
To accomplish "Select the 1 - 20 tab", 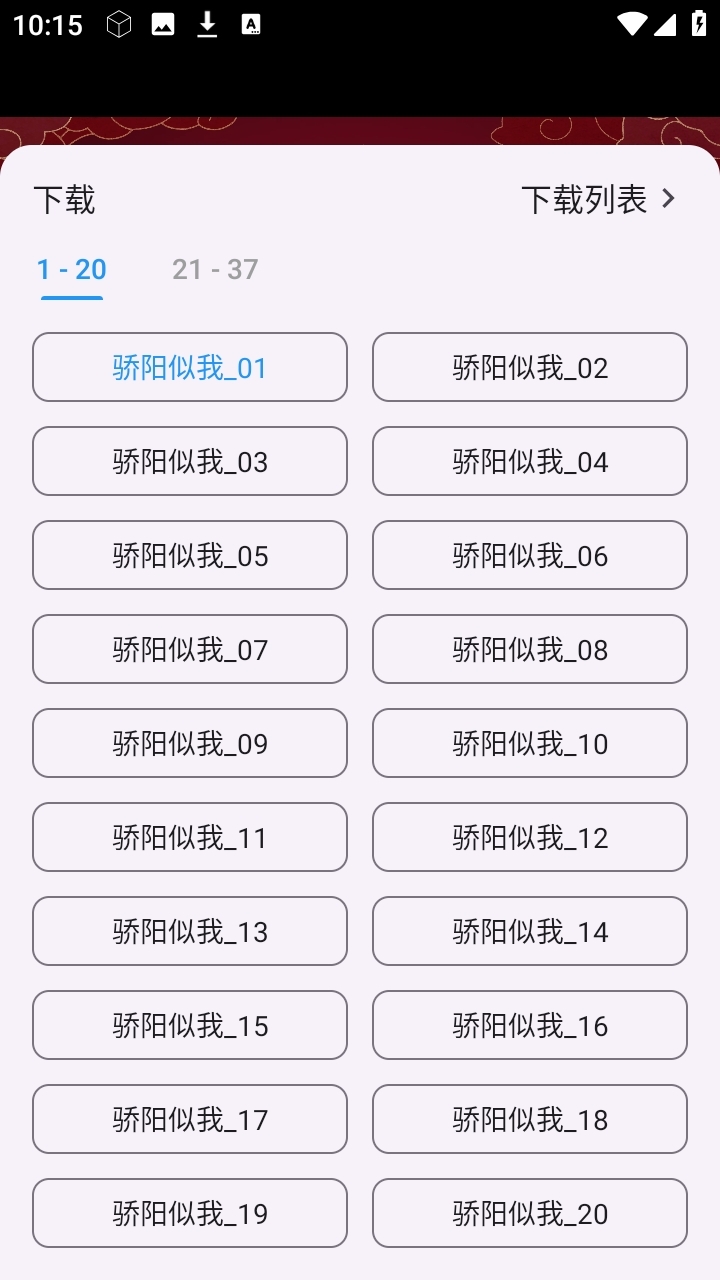I will coord(71,269).
